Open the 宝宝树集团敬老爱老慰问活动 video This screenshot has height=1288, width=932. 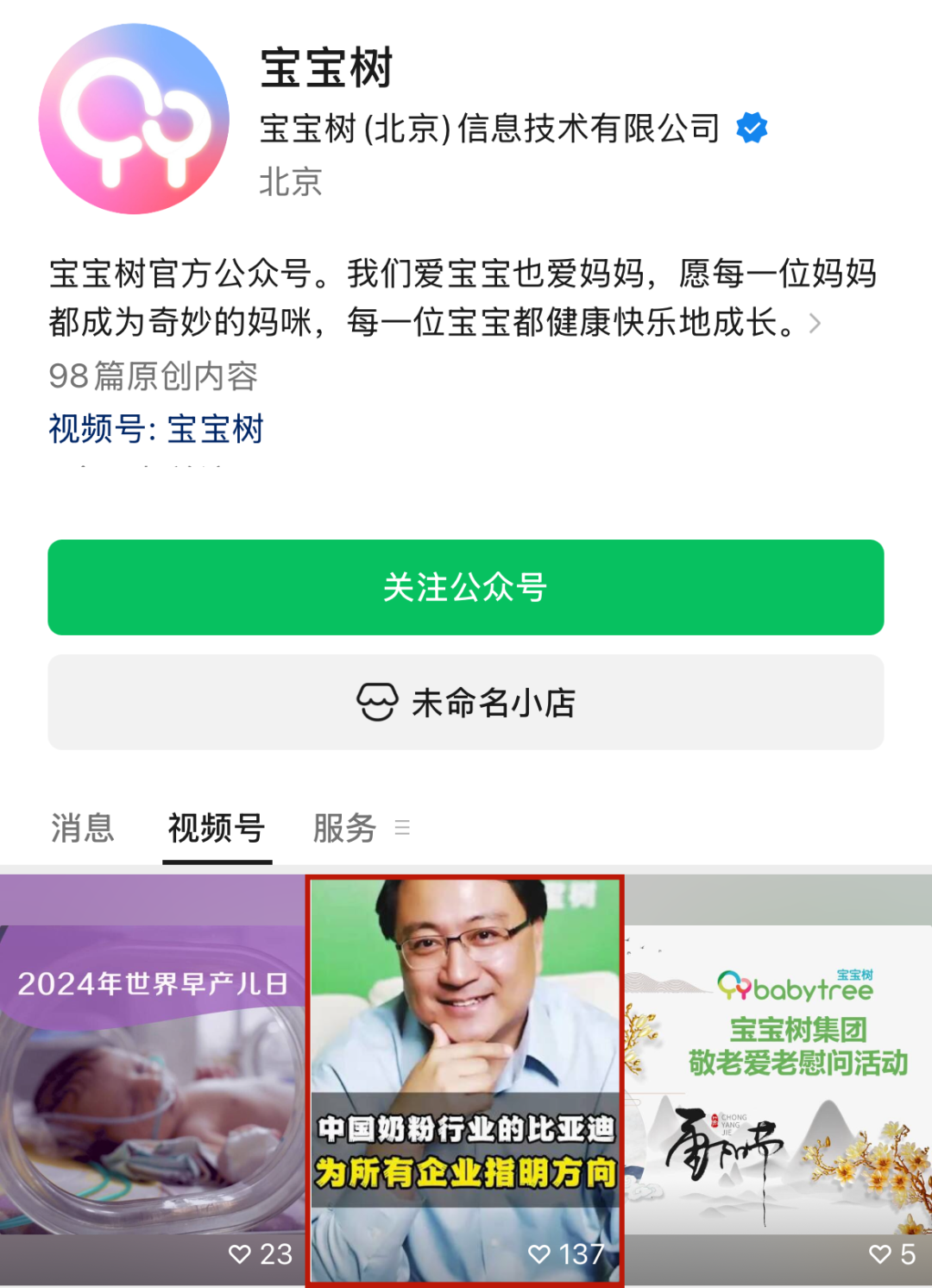[x=778, y=1079]
